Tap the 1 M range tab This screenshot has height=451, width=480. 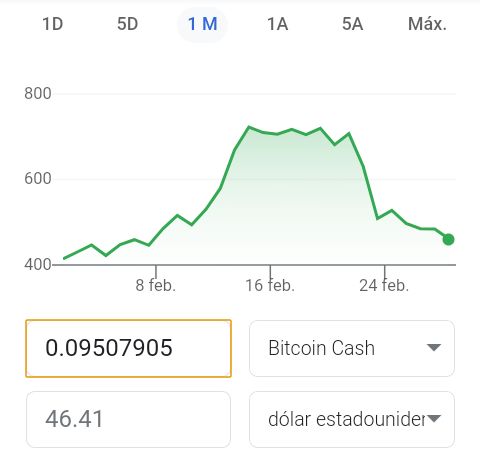click(x=202, y=24)
